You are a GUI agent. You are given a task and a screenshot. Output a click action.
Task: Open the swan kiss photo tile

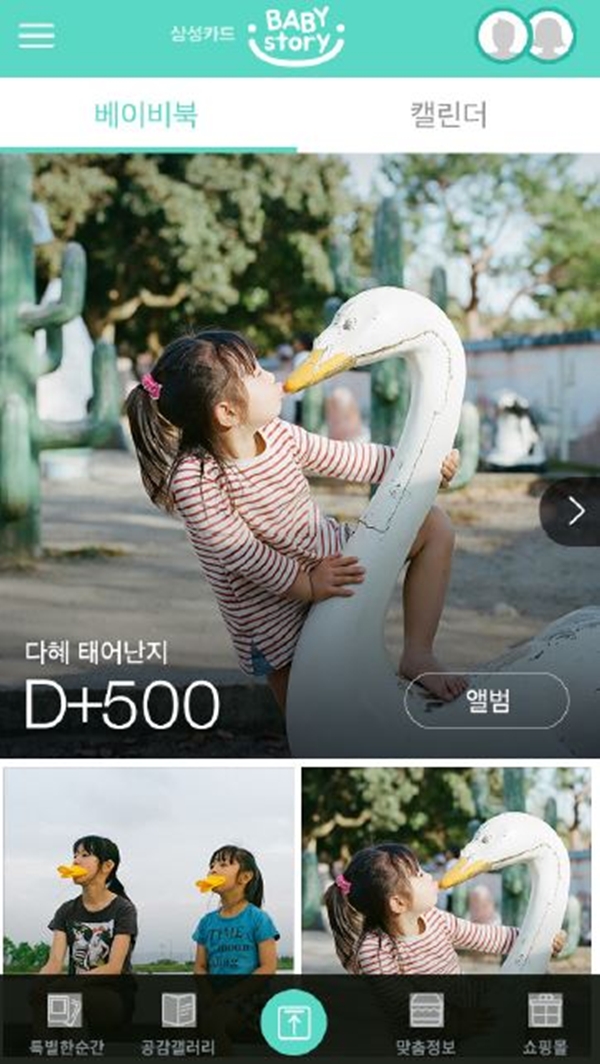447,870
